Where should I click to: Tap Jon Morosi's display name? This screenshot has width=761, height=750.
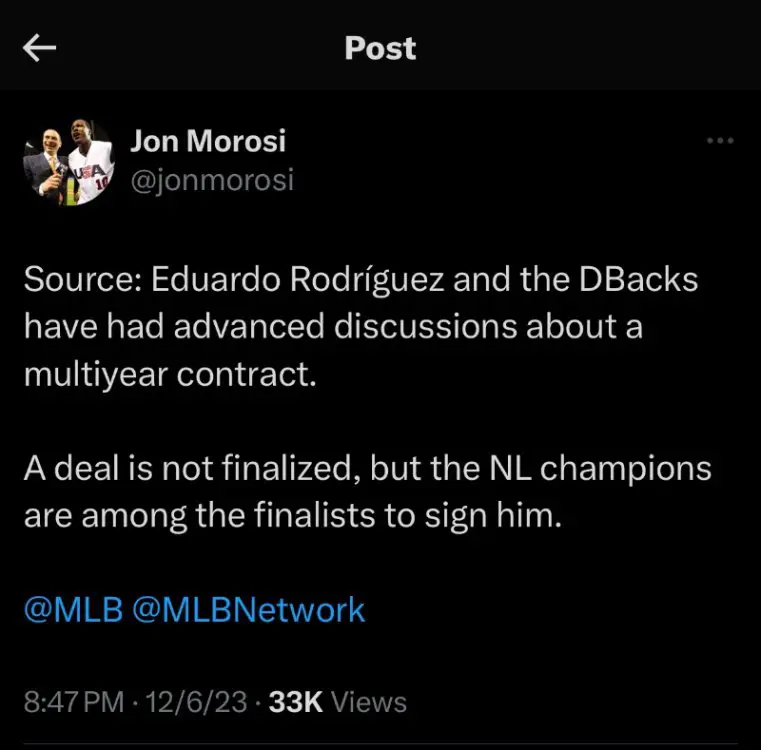click(207, 141)
